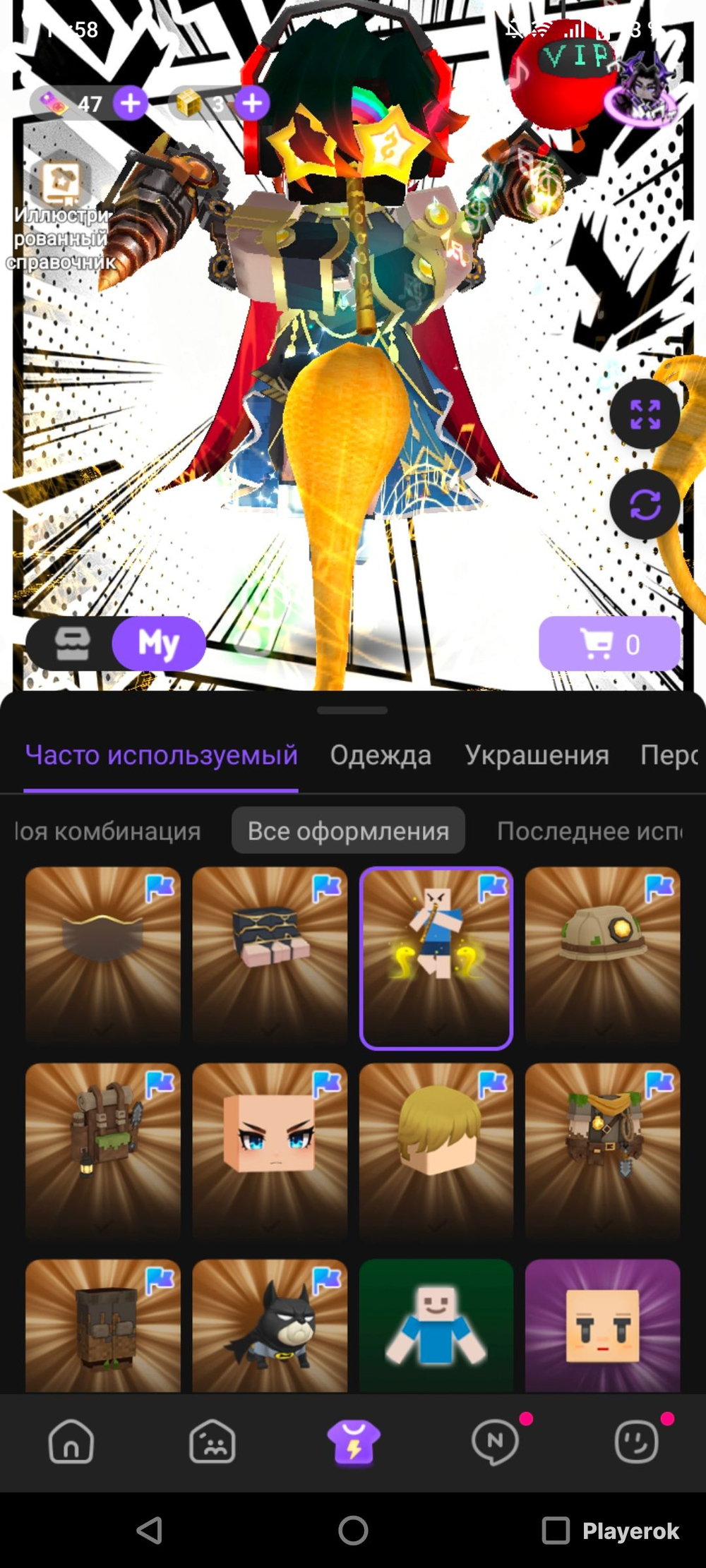
Task: Switch to the Одежда tab
Action: tap(381, 755)
